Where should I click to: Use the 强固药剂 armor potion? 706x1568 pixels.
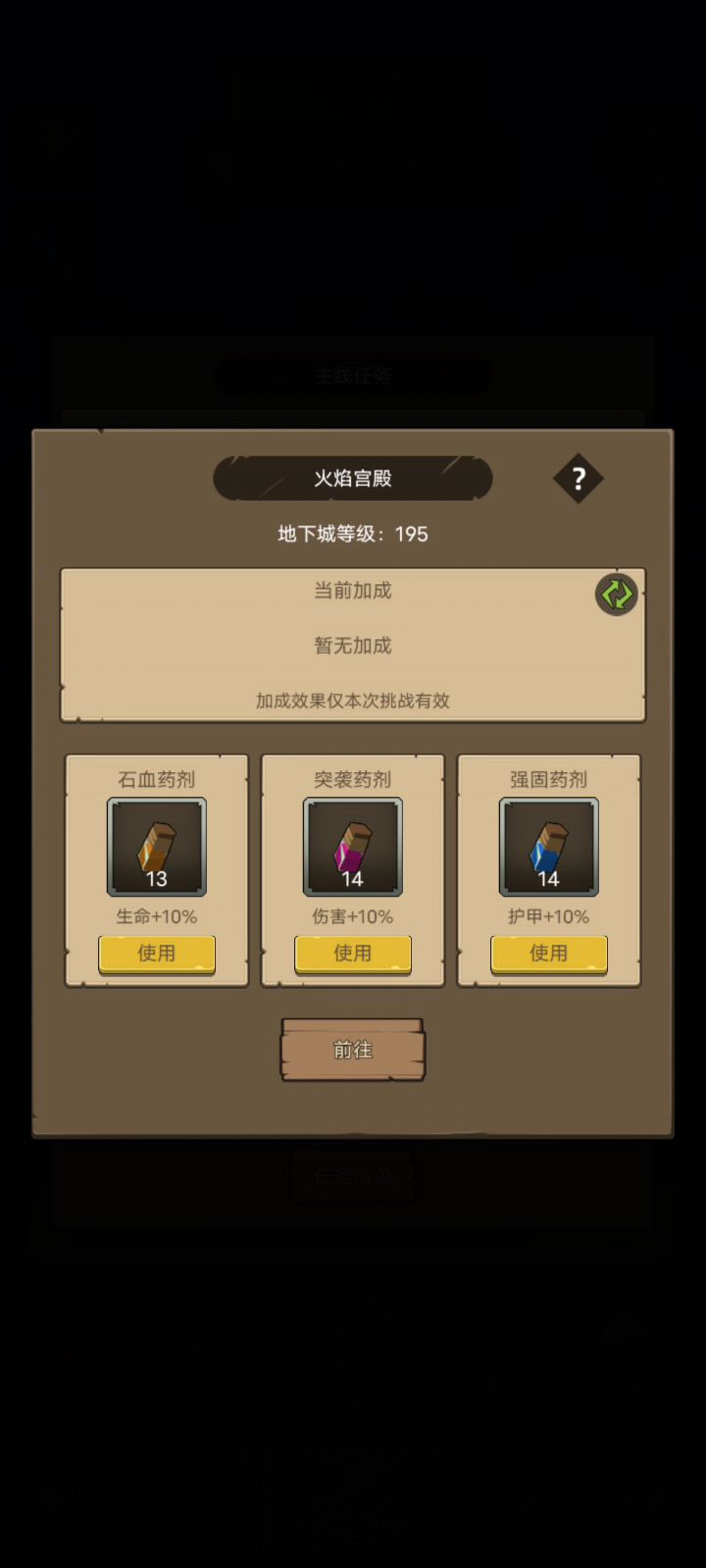[x=549, y=954]
